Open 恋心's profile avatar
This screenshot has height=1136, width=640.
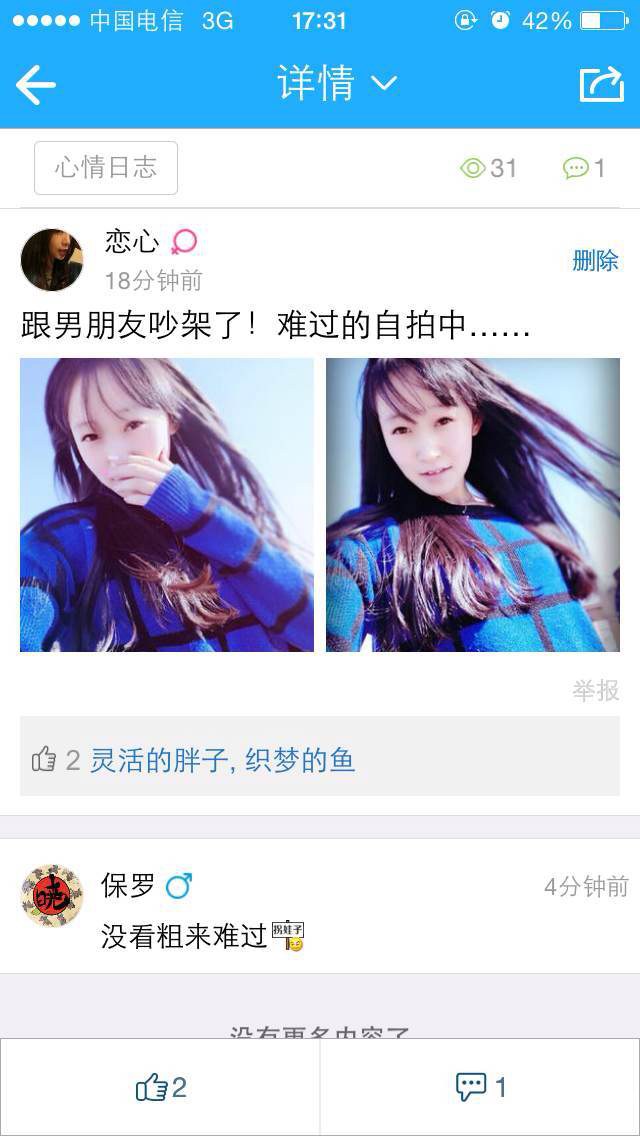[x=52, y=260]
